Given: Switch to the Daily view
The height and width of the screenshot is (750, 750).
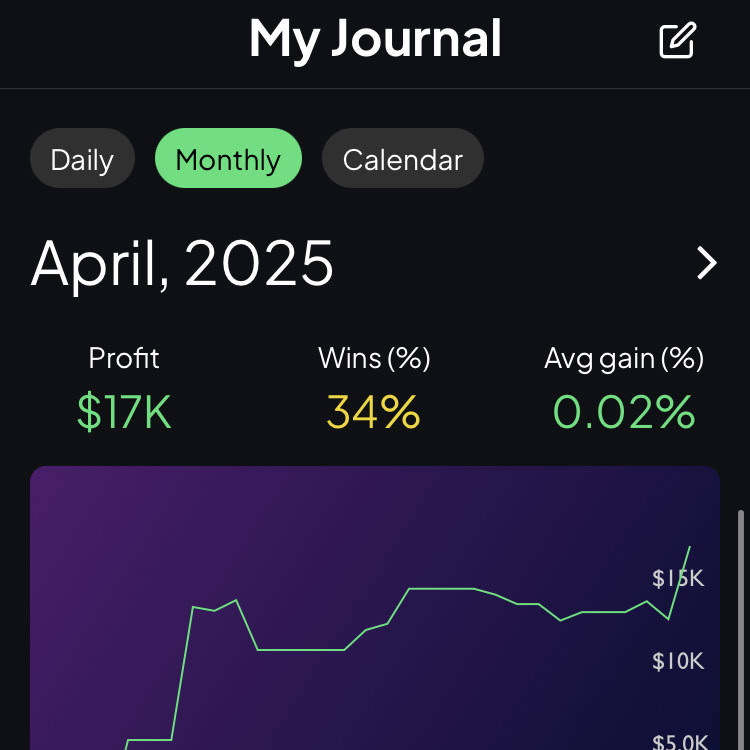Looking at the screenshot, I should tap(82, 159).
